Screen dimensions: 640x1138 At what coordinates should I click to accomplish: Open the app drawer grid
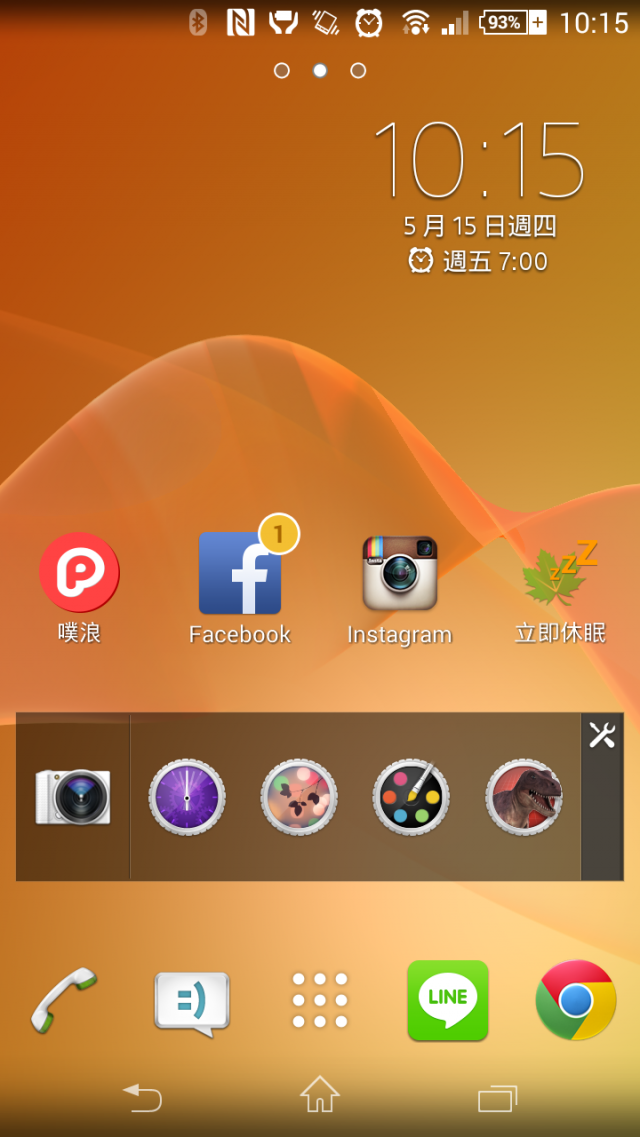pos(320,1000)
